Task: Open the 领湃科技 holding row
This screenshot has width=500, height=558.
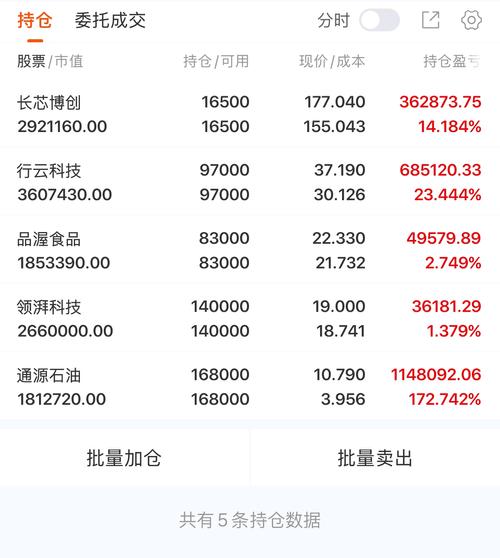Action: (250, 319)
